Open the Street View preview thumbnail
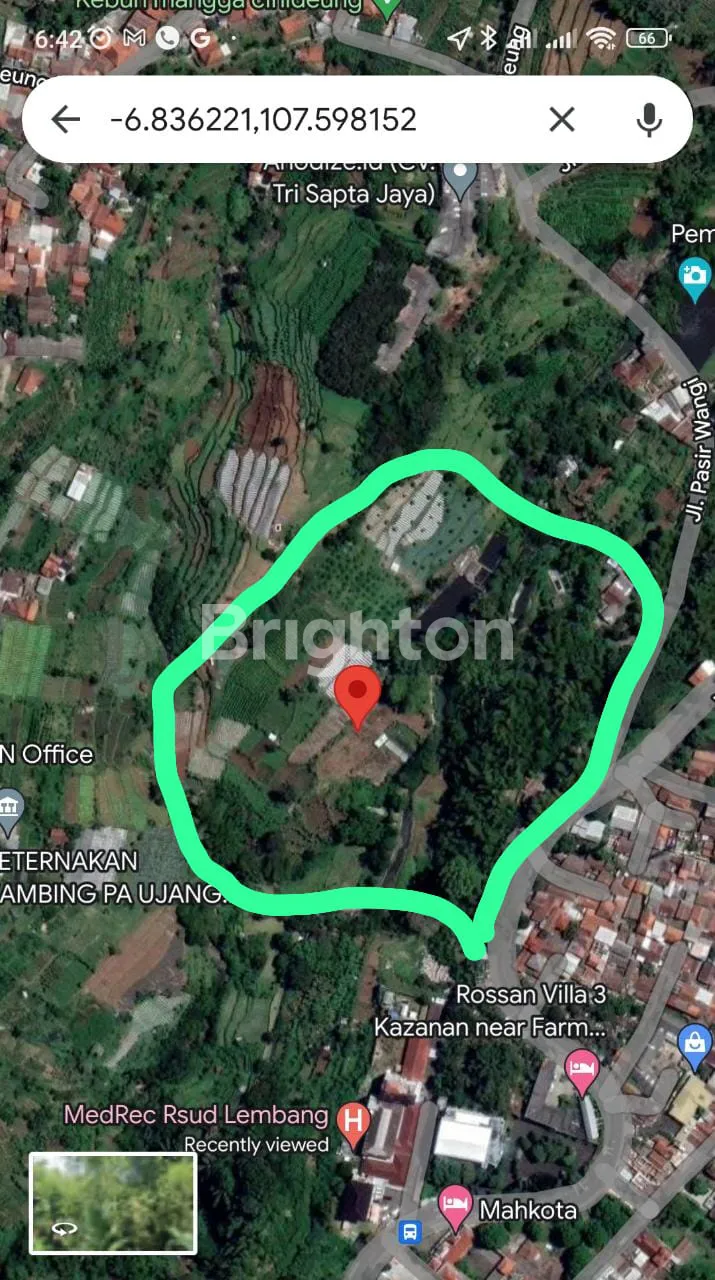This screenshot has height=1280, width=715. (113, 1202)
